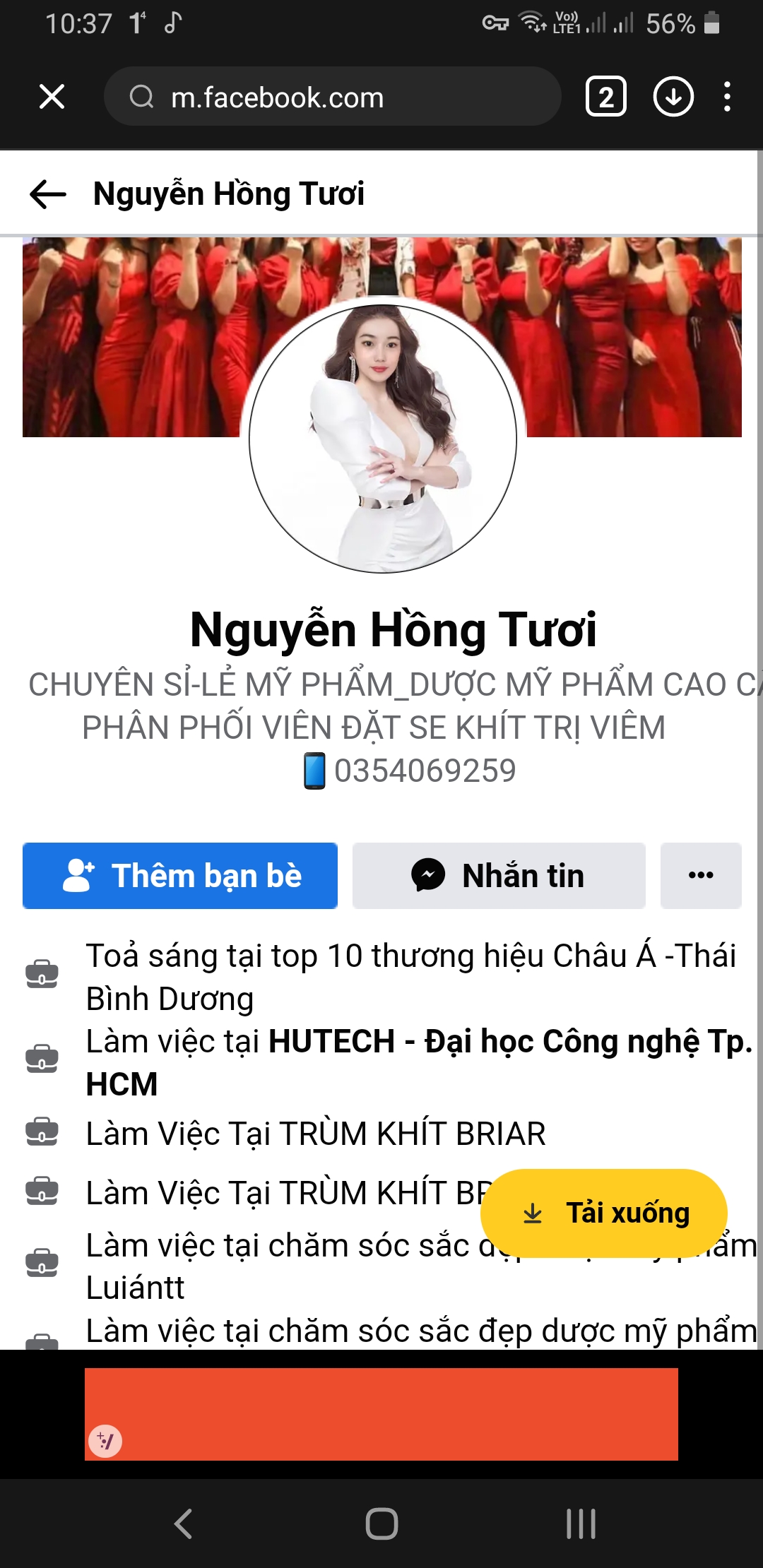Viewport: 763px width, 1568px height.
Task: Tap Thêm bạn bè to add friend
Action: [180, 876]
